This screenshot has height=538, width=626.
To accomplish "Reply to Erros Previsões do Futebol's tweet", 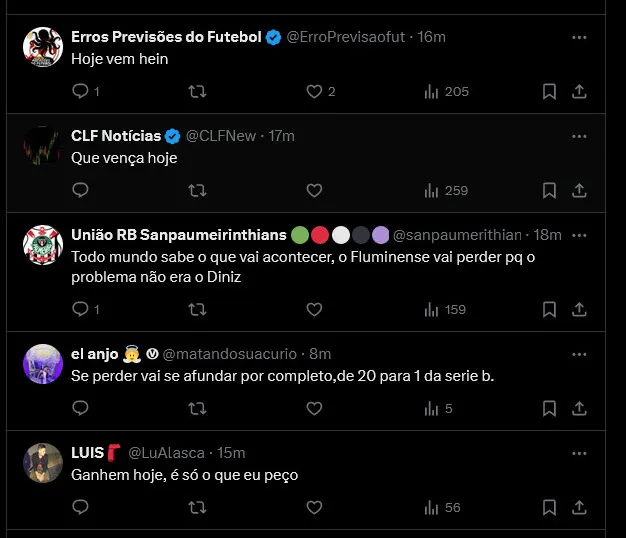I will pos(81,91).
